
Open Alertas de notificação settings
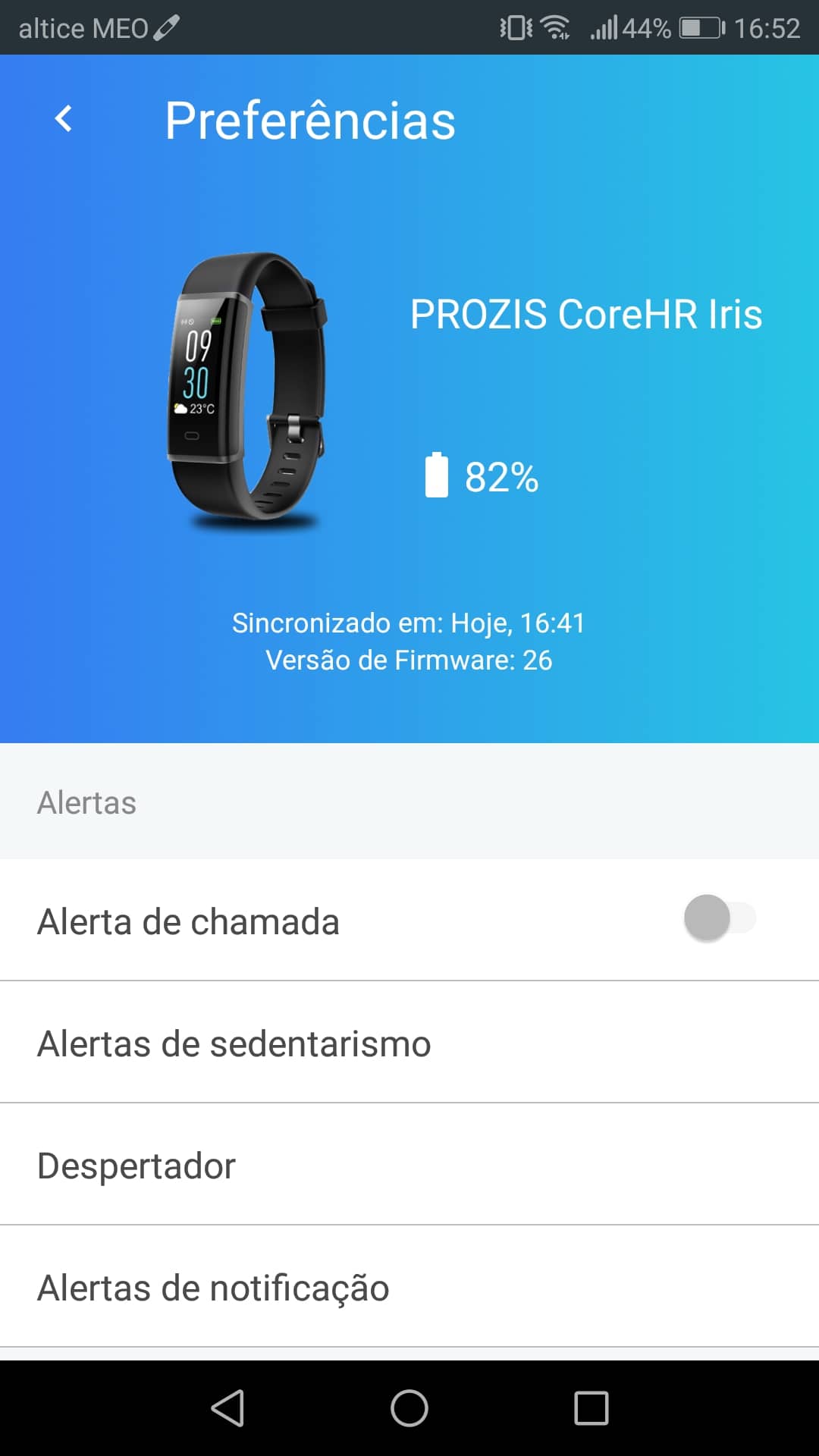coord(409,1287)
